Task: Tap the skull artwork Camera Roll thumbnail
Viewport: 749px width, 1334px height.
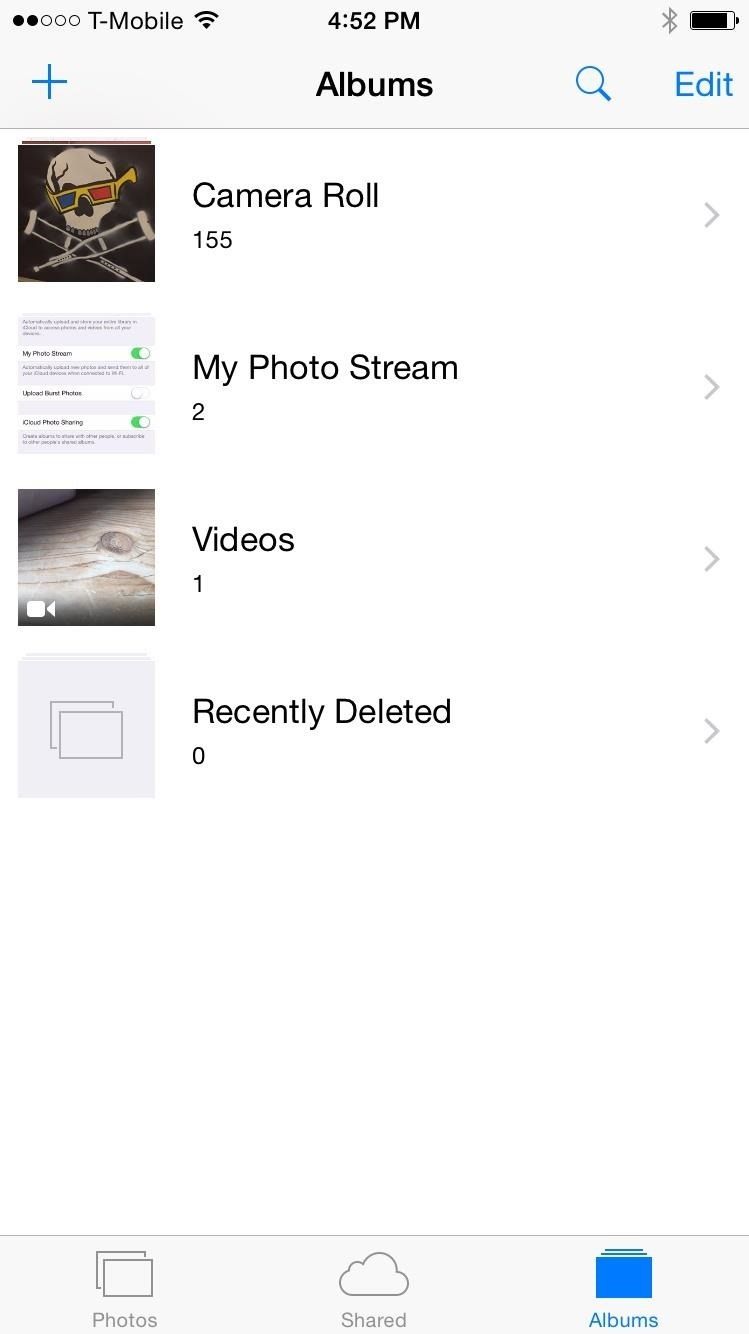Action: [85, 211]
